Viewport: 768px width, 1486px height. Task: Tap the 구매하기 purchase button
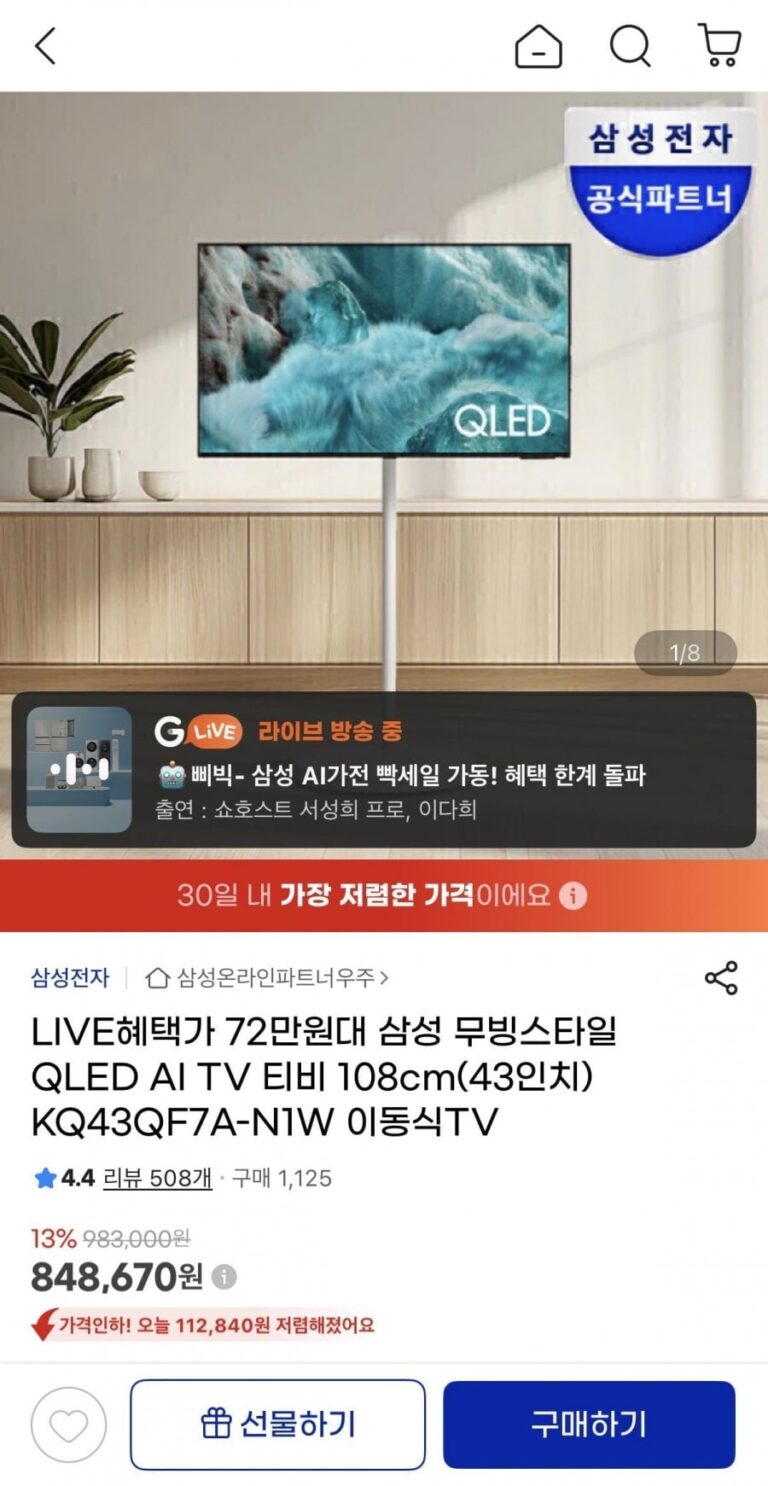tap(589, 1425)
